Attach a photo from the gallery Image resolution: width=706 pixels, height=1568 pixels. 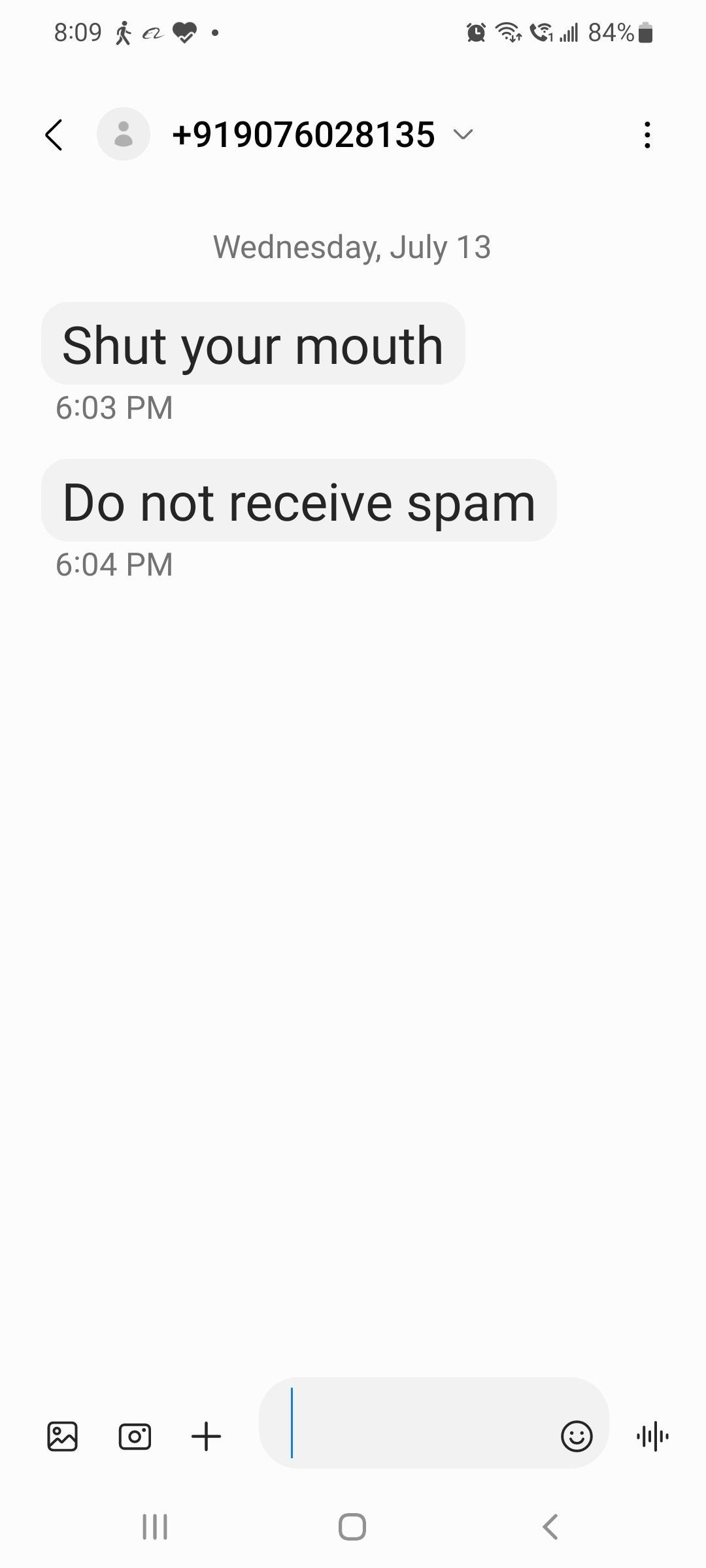click(x=63, y=1436)
